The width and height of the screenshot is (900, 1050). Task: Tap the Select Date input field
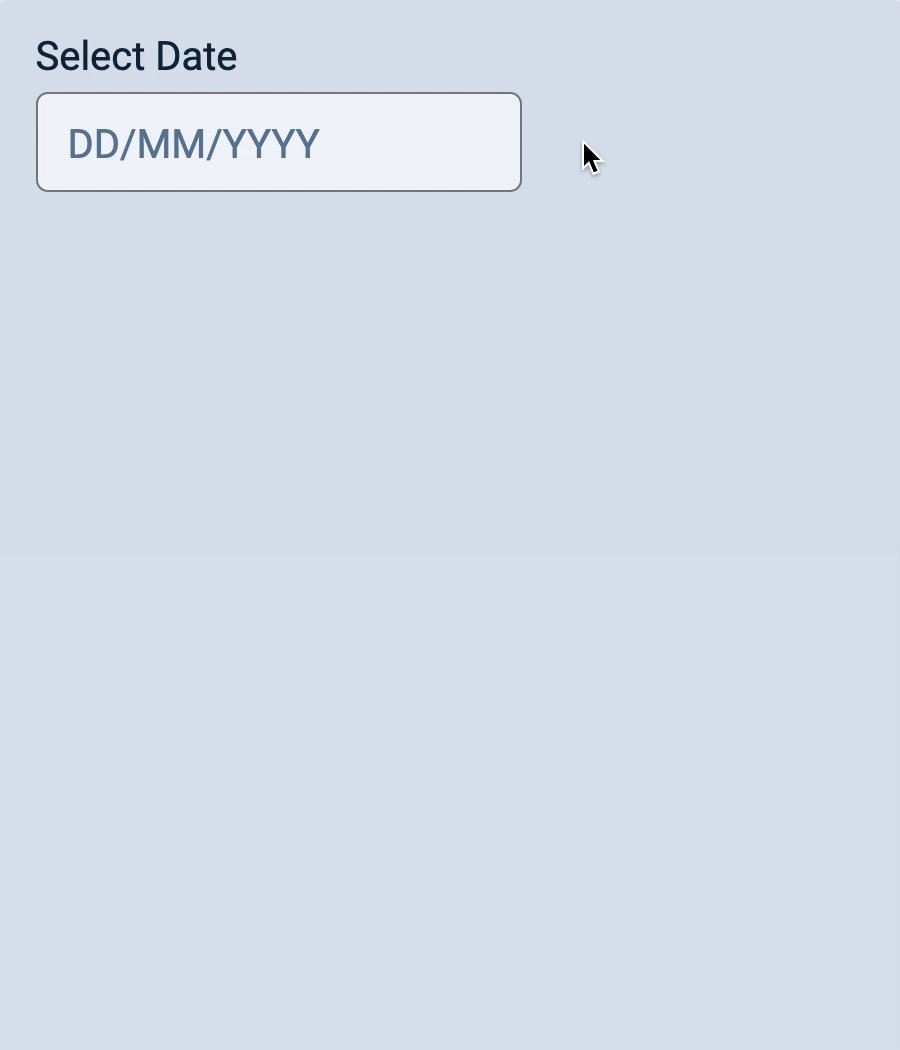coord(278,142)
